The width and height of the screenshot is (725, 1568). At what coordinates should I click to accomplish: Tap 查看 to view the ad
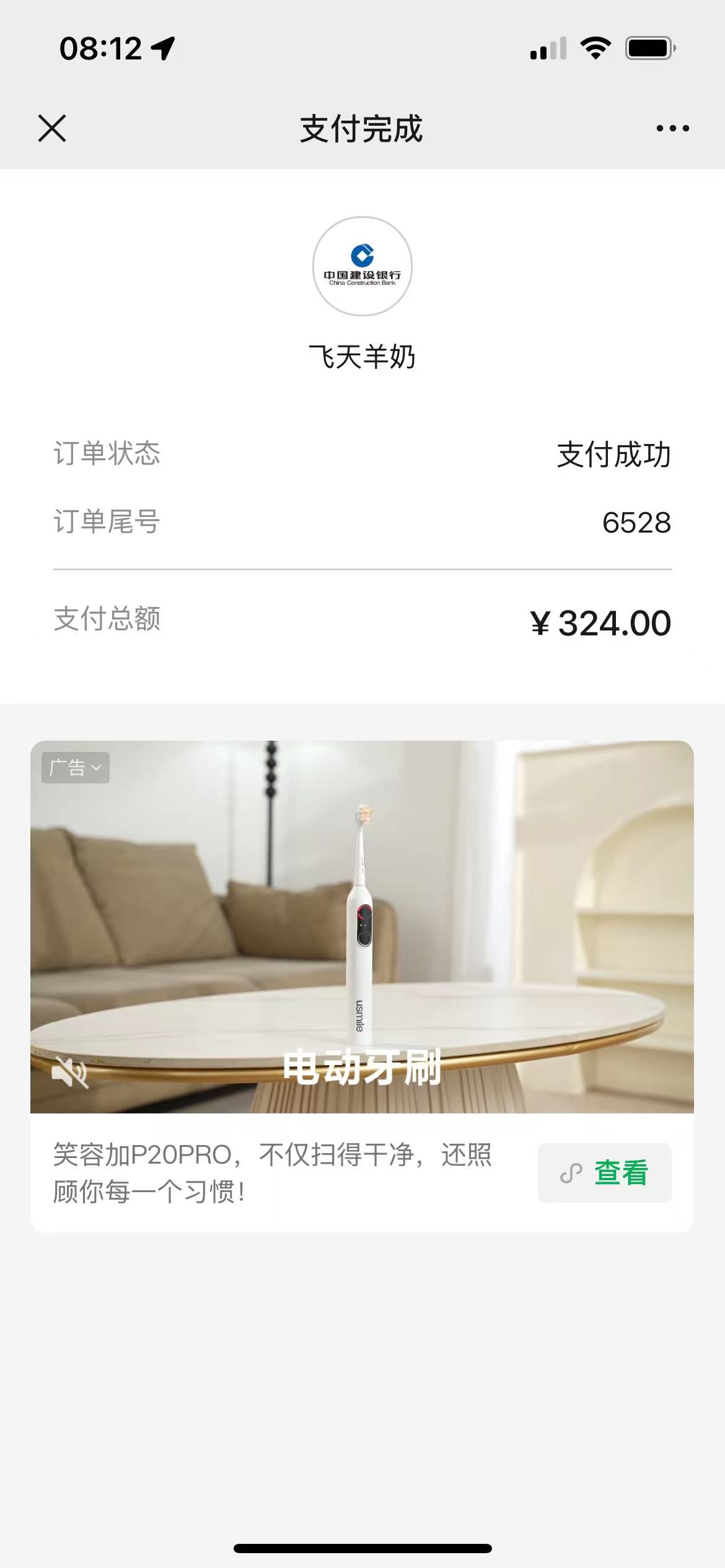(605, 1173)
